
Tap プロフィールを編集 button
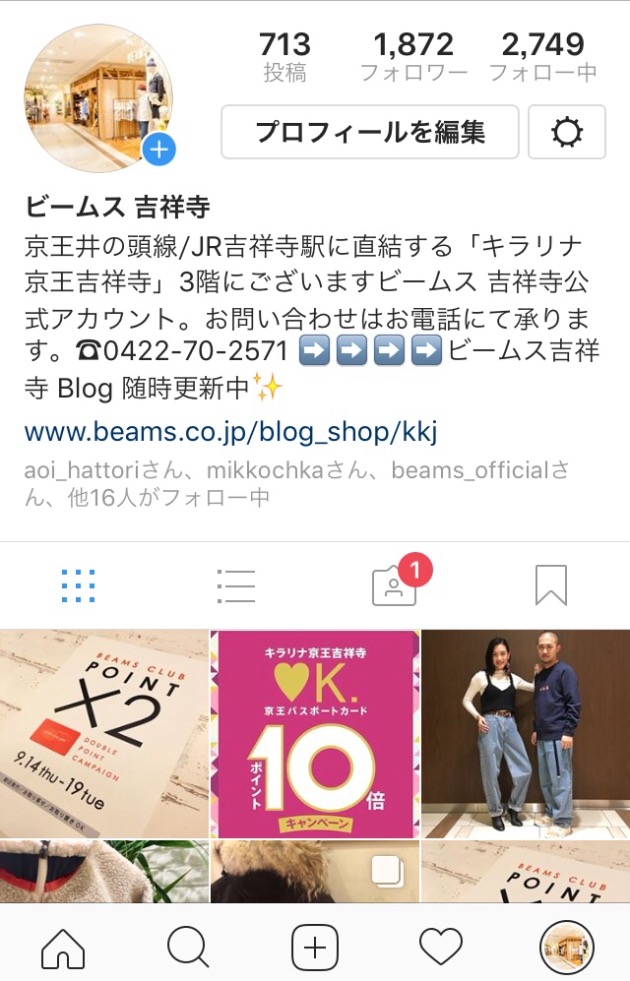point(369,132)
